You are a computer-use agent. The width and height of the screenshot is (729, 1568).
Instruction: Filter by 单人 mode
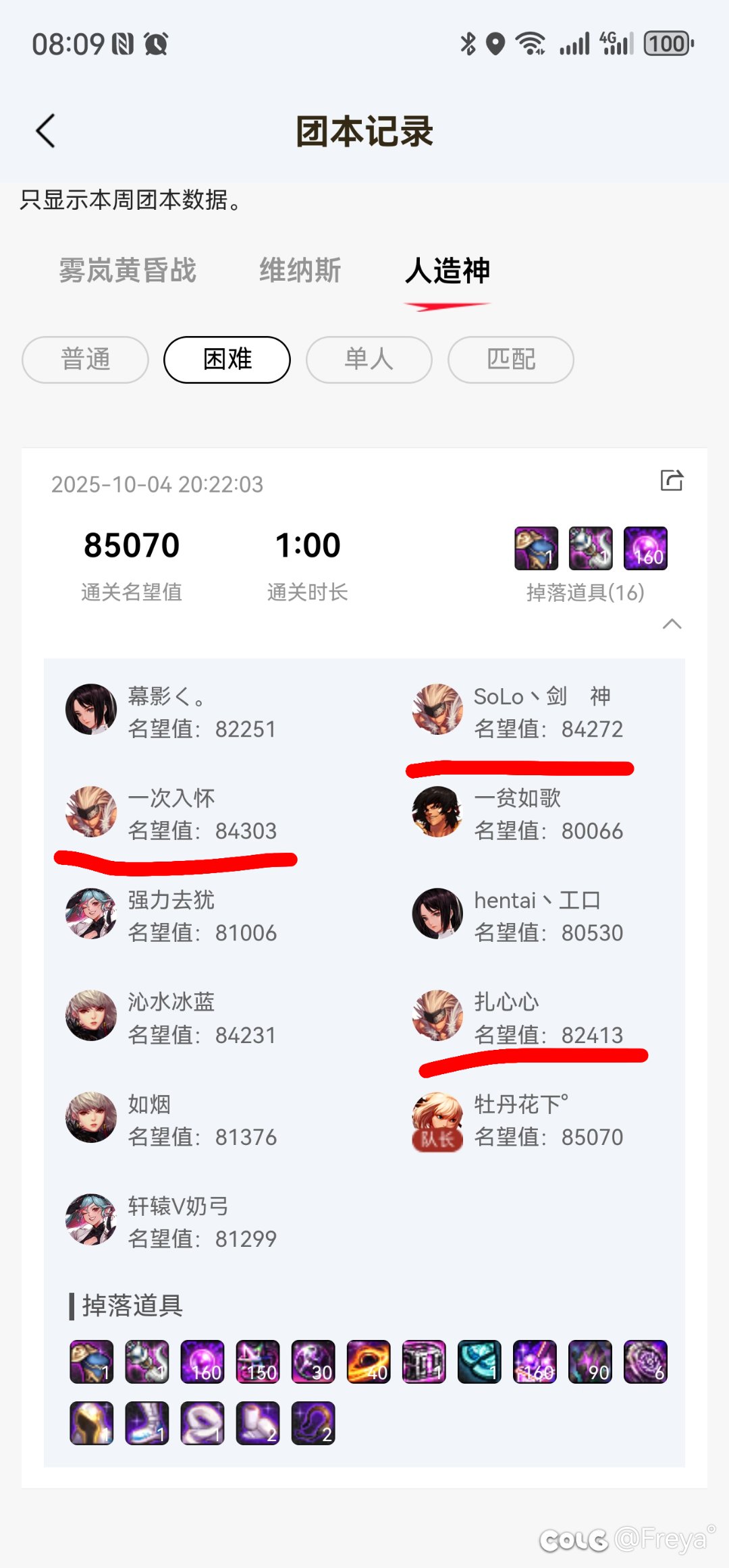[x=369, y=360]
